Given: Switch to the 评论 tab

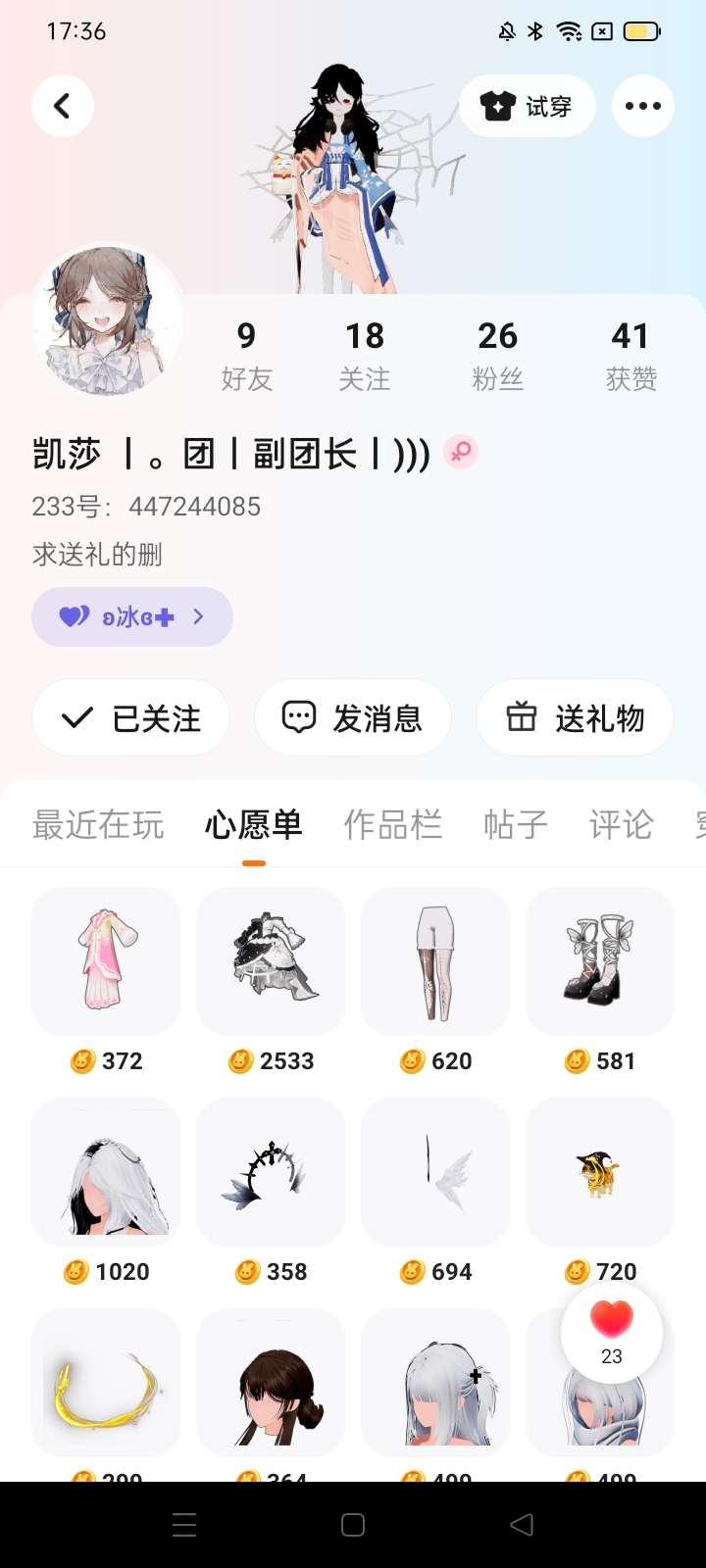Looking at the screenshot, I should tap(621, 824).
